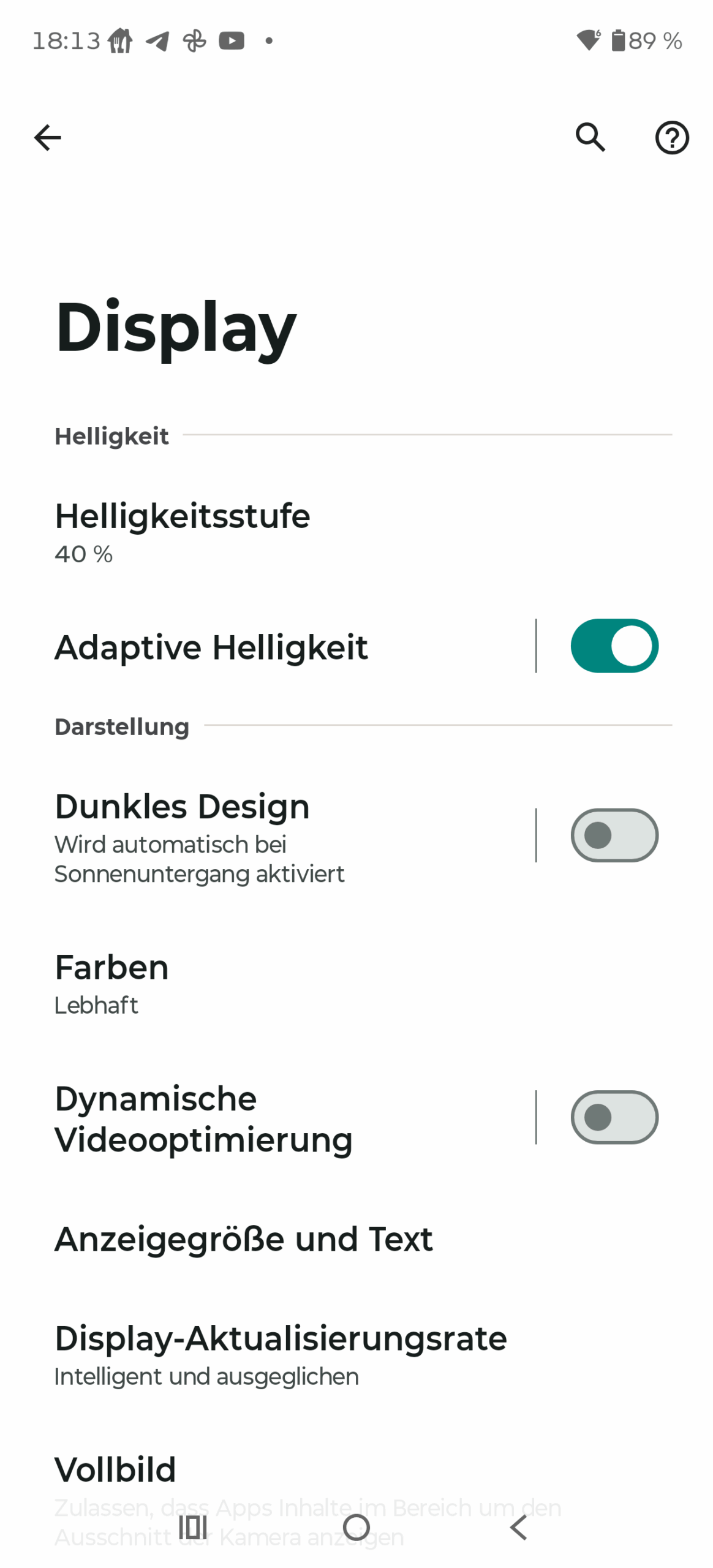Screen dimensions: 713x1568
Task: Show recent apps
Action: (193, 1528)
